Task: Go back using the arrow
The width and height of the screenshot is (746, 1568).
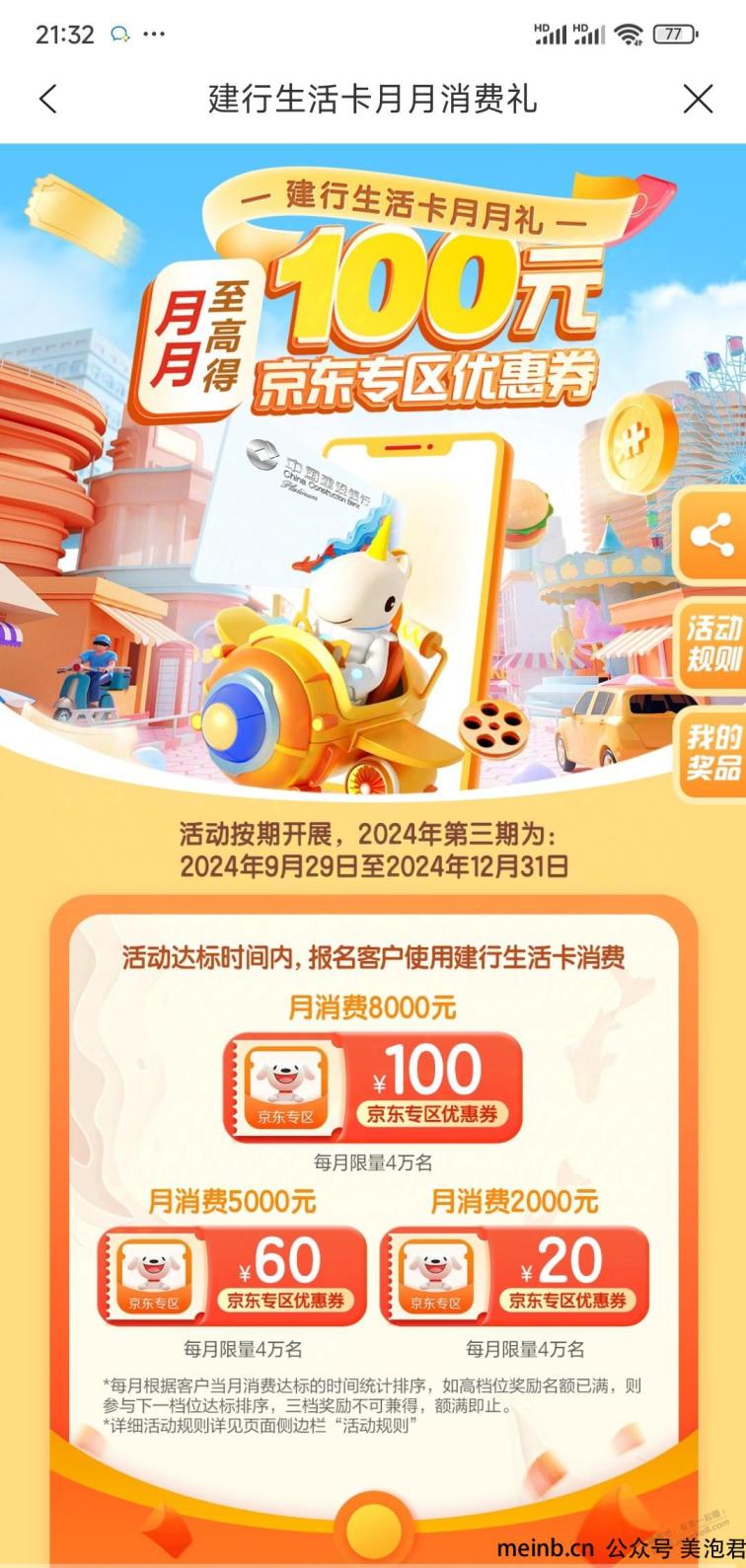Action: pyautogui.click(x=48, y=99)
